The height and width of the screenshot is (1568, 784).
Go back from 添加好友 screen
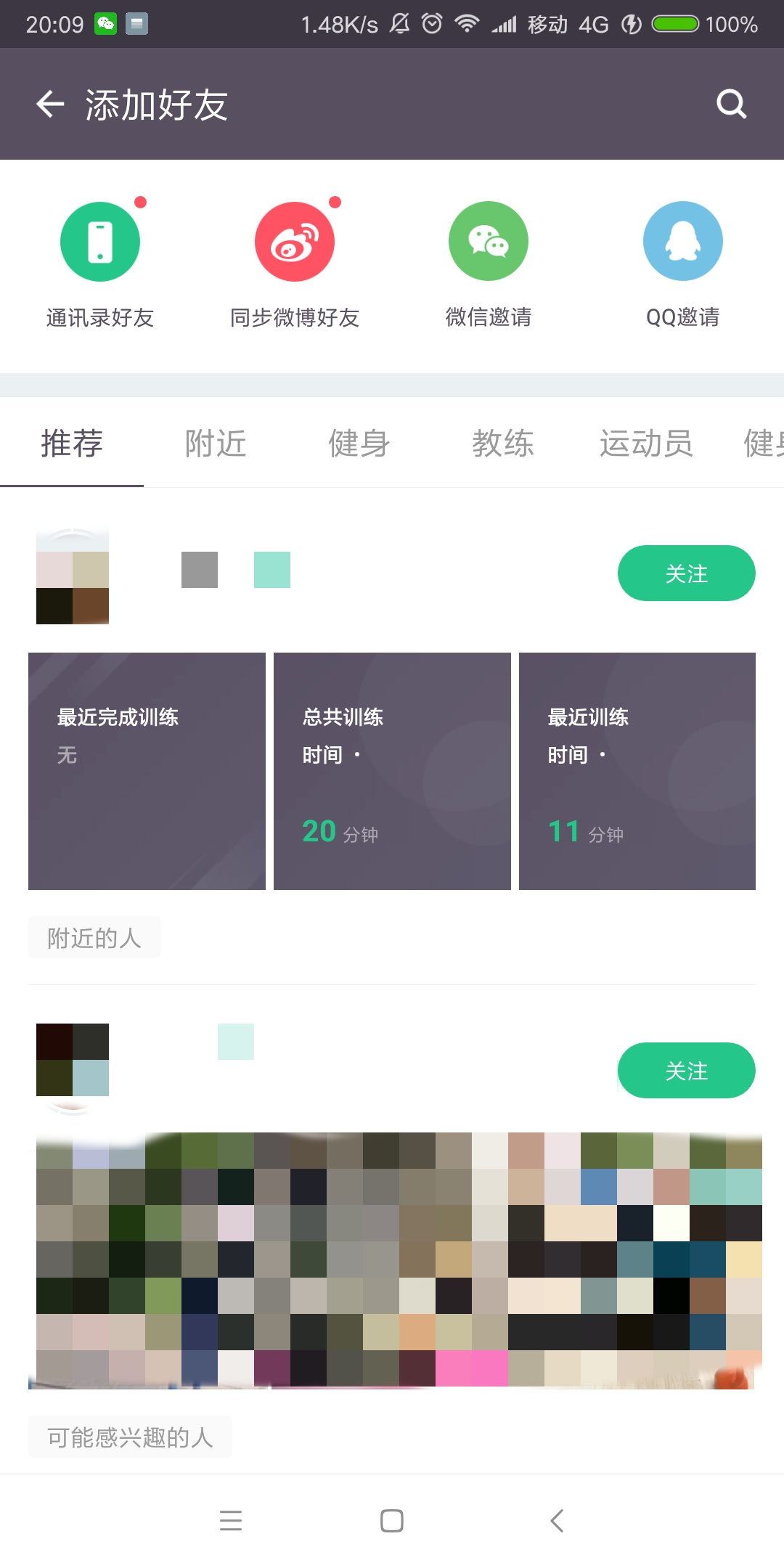click(x=50, y=105)
